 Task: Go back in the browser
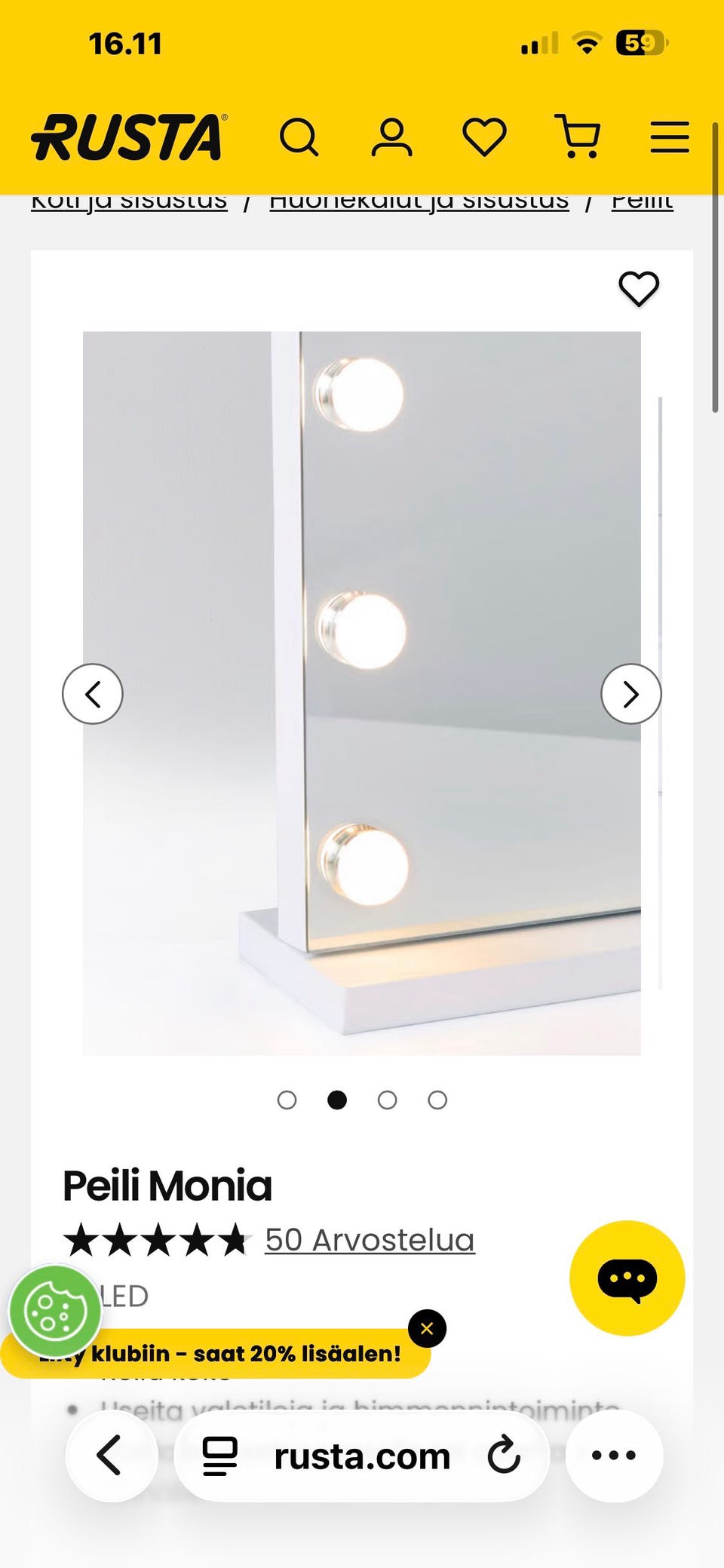[x=112, y=1455]
